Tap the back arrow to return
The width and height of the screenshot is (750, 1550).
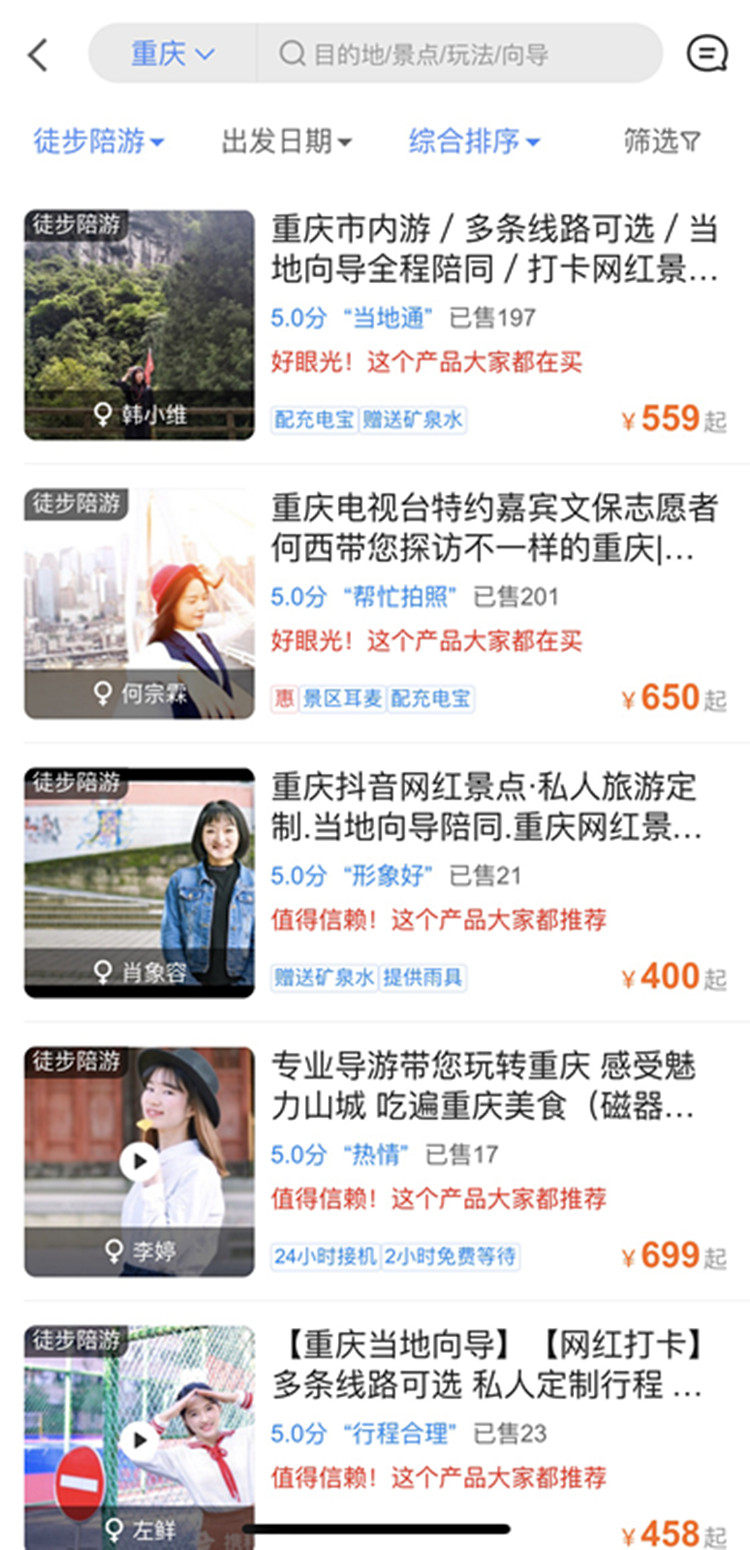click(38, 53)
